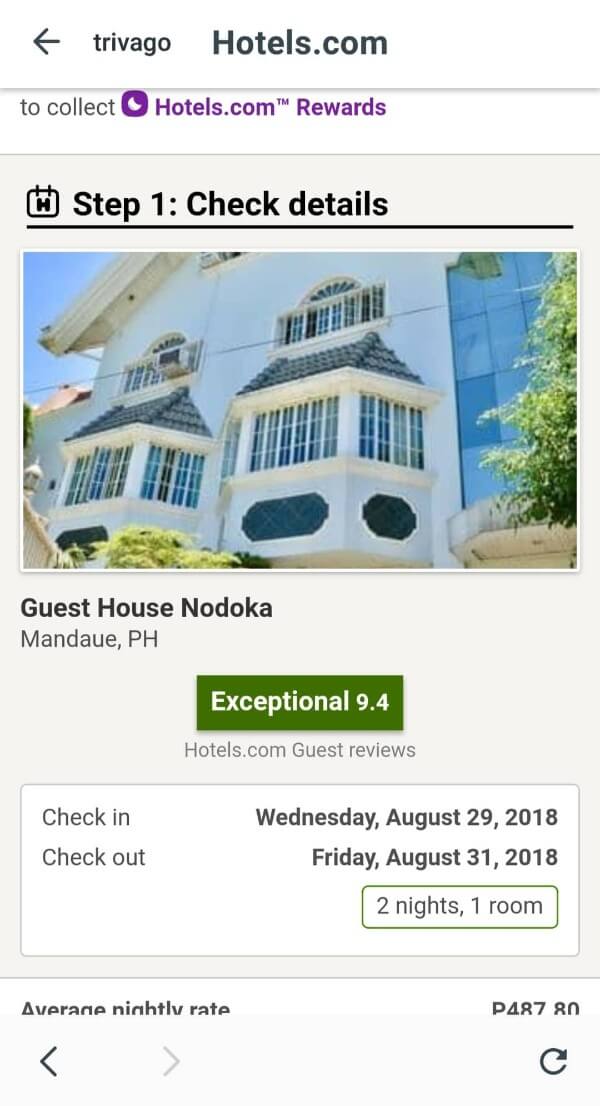Open Guest House Nodoka photo
This screenshot has width=600, height=1106.
300,410
